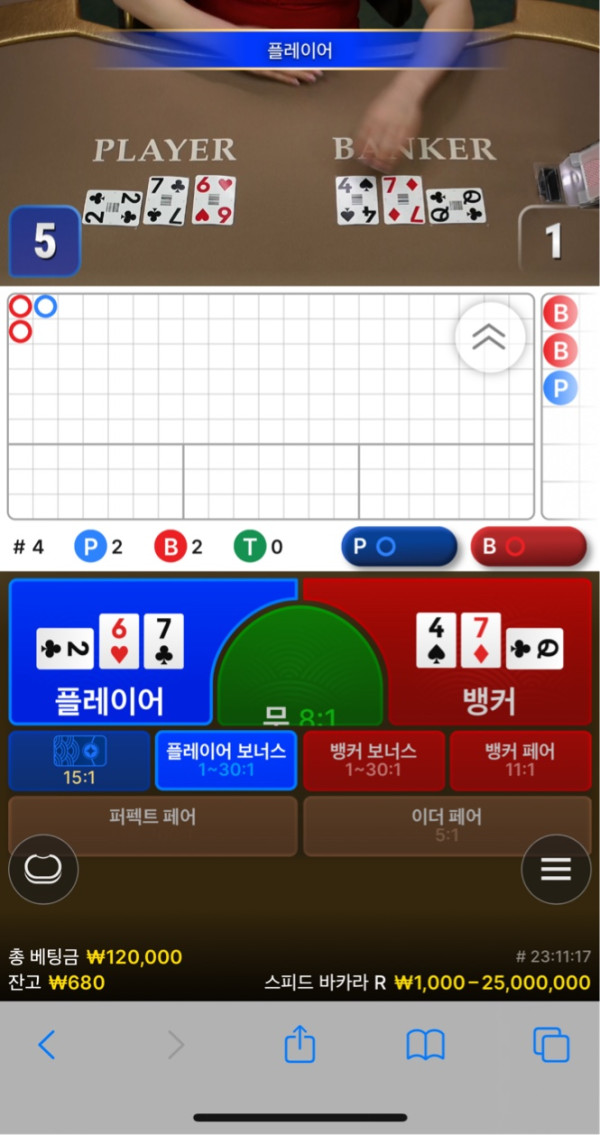Bet on 뱅커 보너스
Viewport: 600px width, 1135px height.
[x=373, y=761]
